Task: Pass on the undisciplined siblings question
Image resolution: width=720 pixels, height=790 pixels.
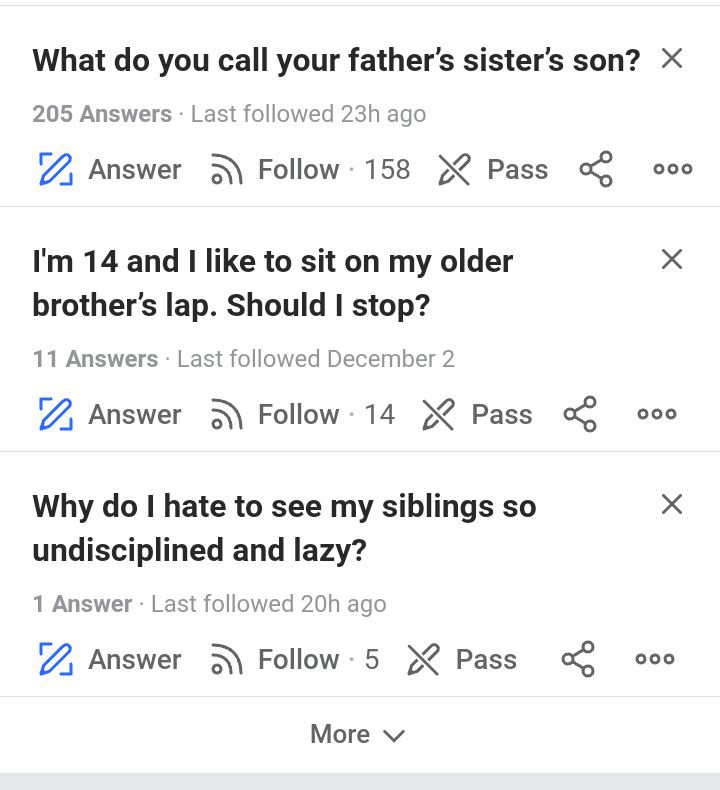Action: 462,659
